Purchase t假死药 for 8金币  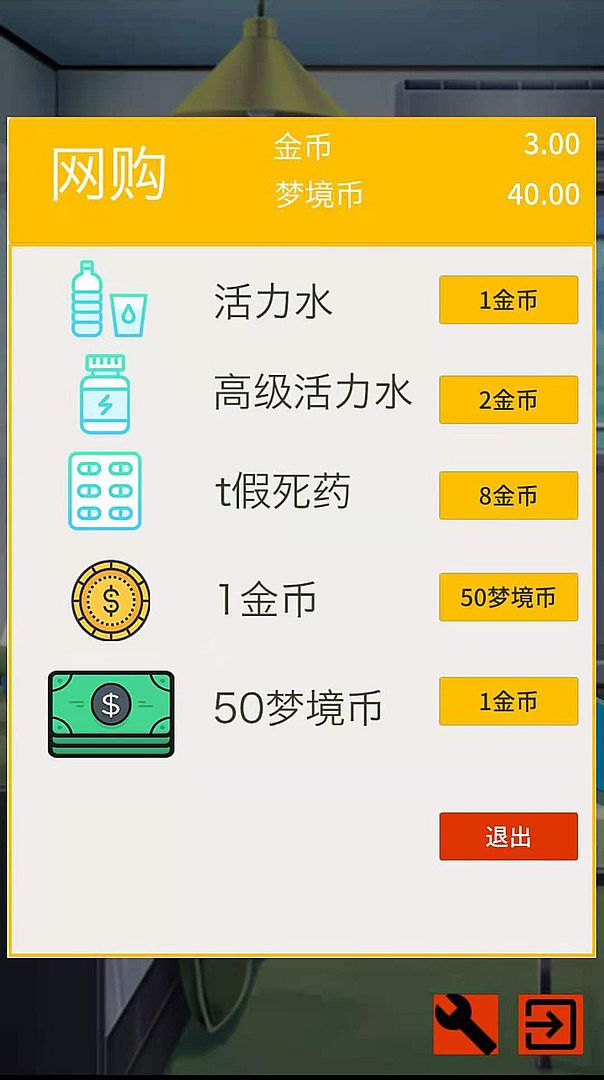point(508,496)
